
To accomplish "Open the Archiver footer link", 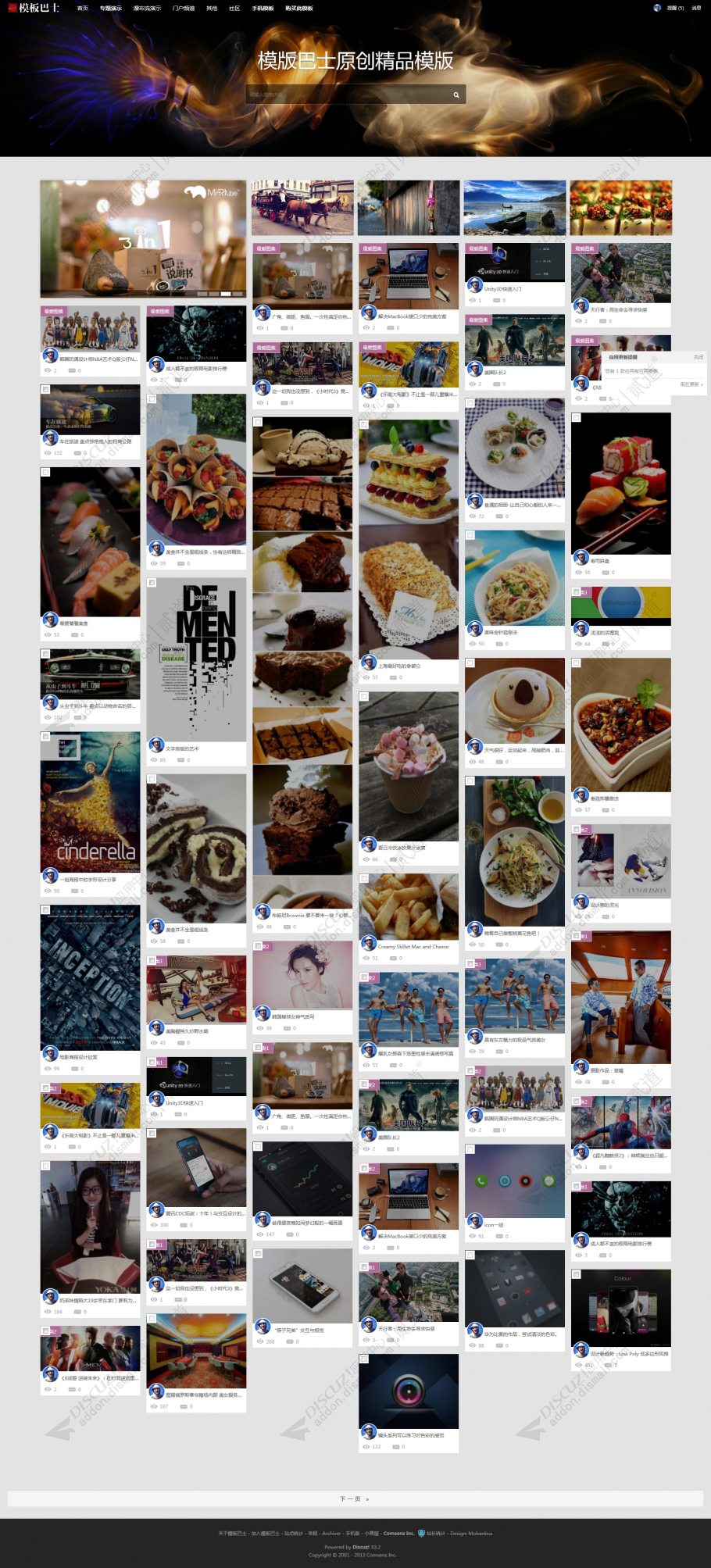I will [331, 1533].
